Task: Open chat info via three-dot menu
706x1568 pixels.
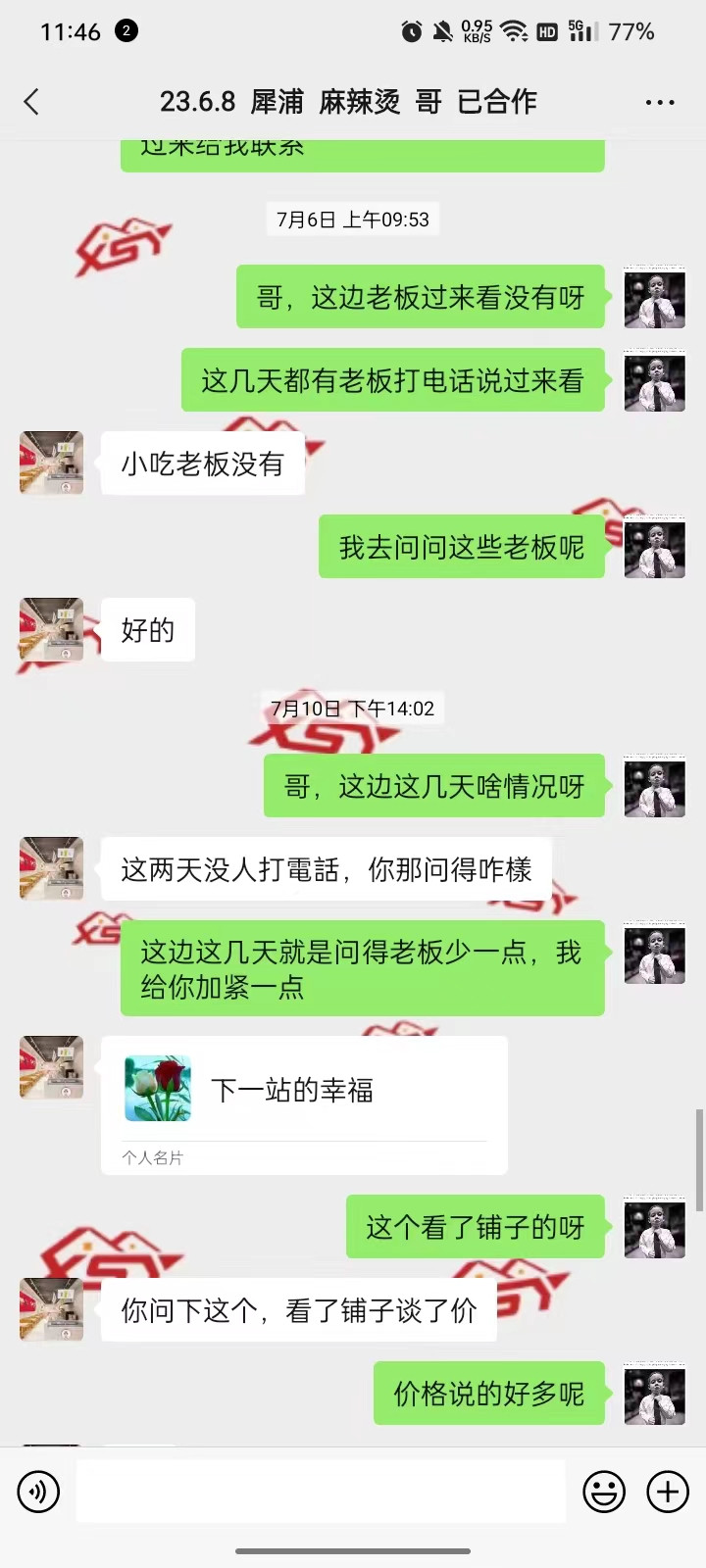Action: [659, 102]
